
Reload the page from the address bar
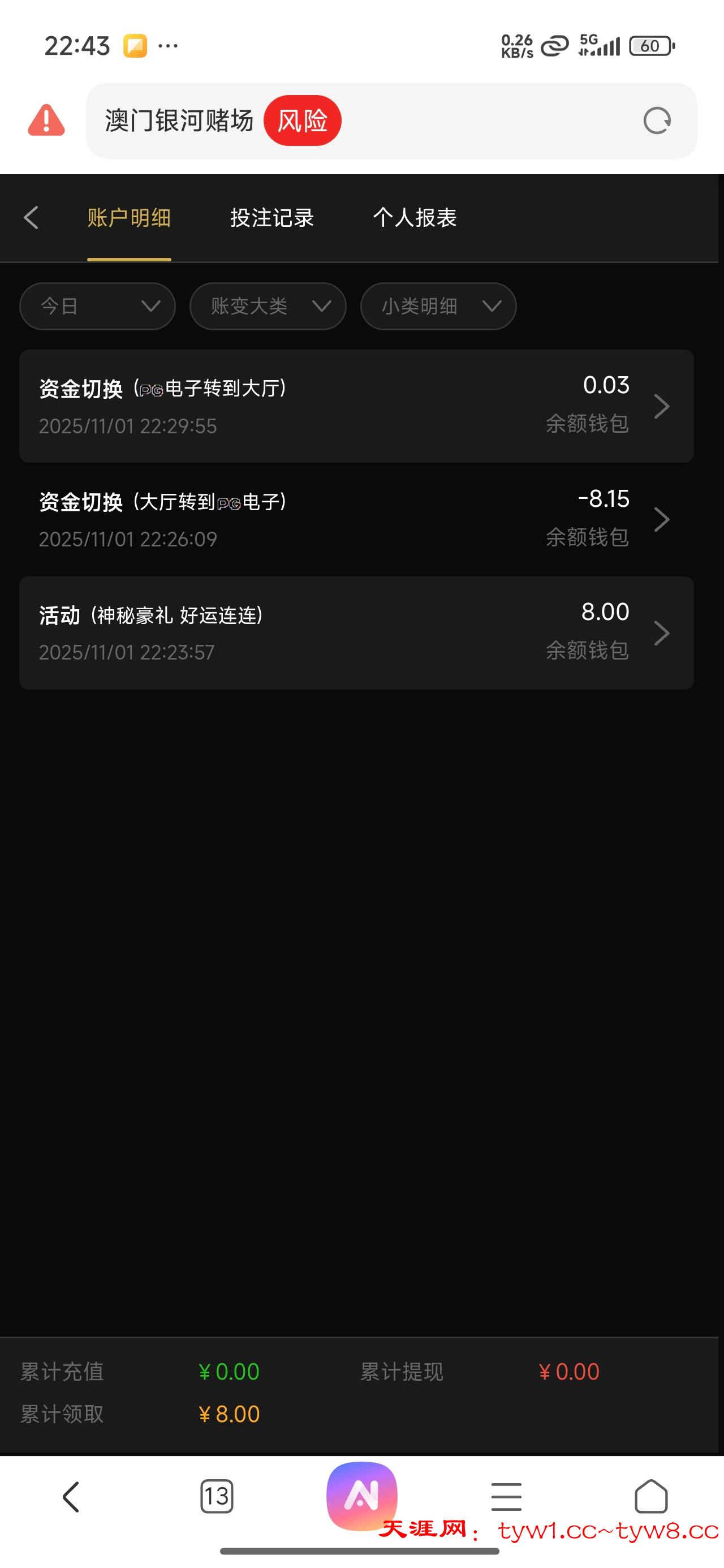(x=657, y=120)
